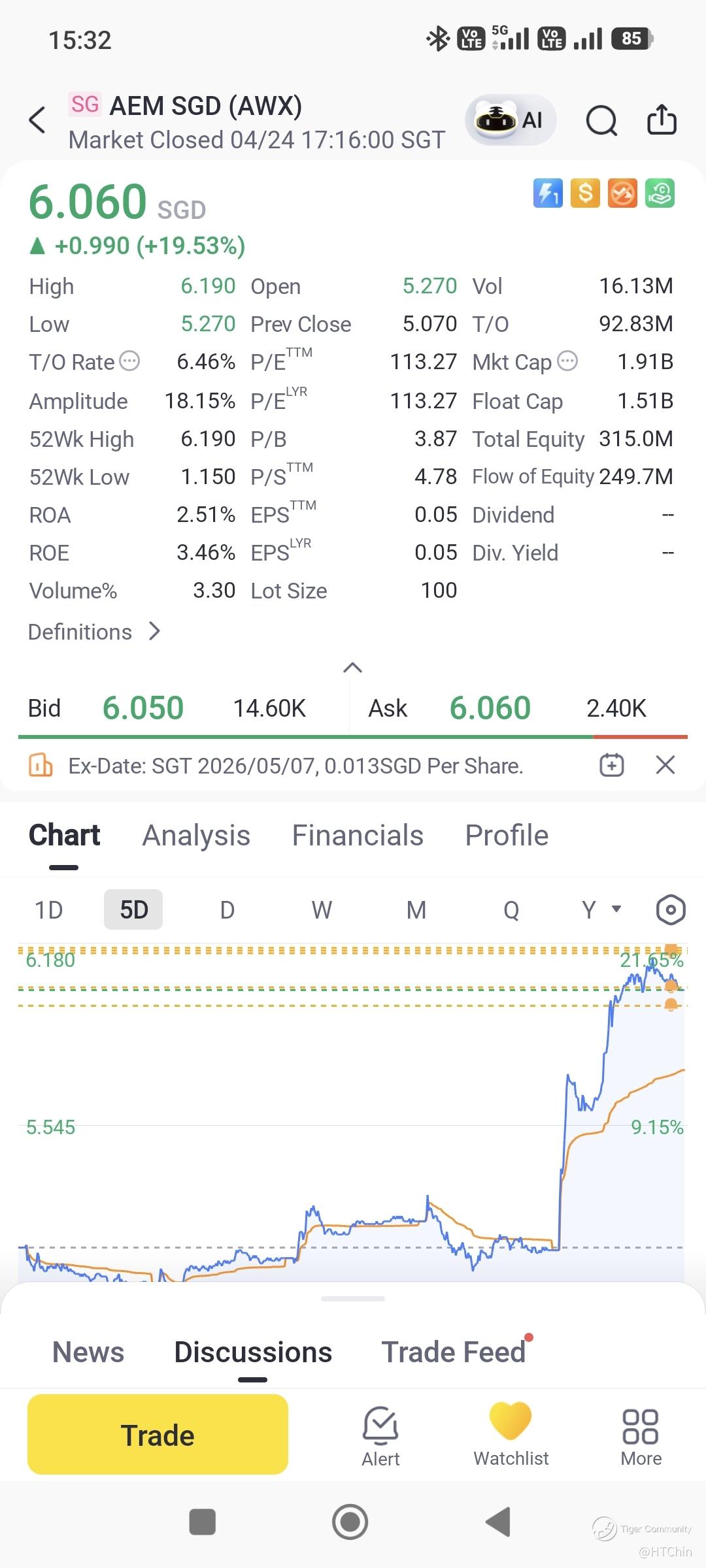Open the search magnifier icon
Image resolution: width=706 pixels, height=1568 pixels.
tap(601, 120)
